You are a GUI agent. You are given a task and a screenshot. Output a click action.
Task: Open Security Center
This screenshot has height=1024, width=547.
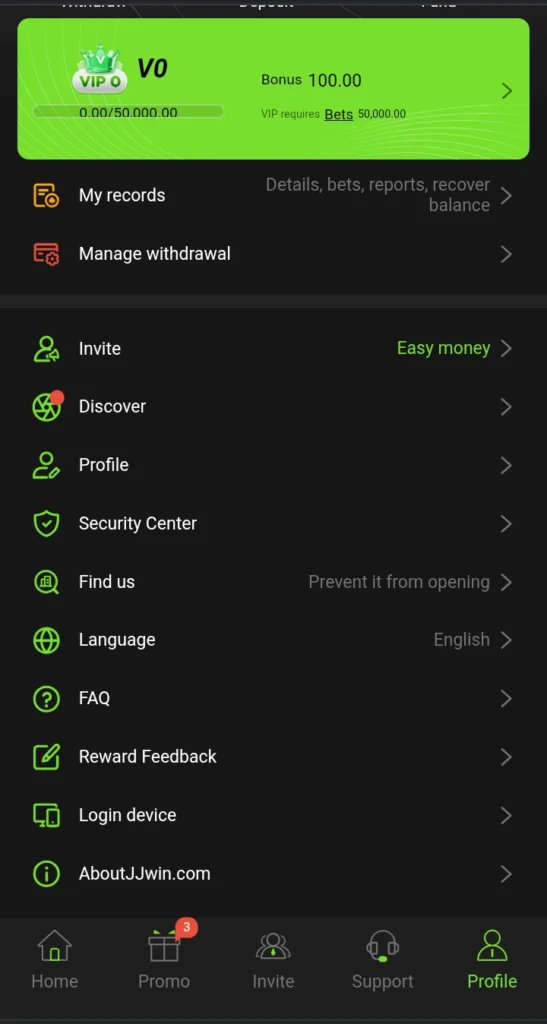(x=273, y=524)
